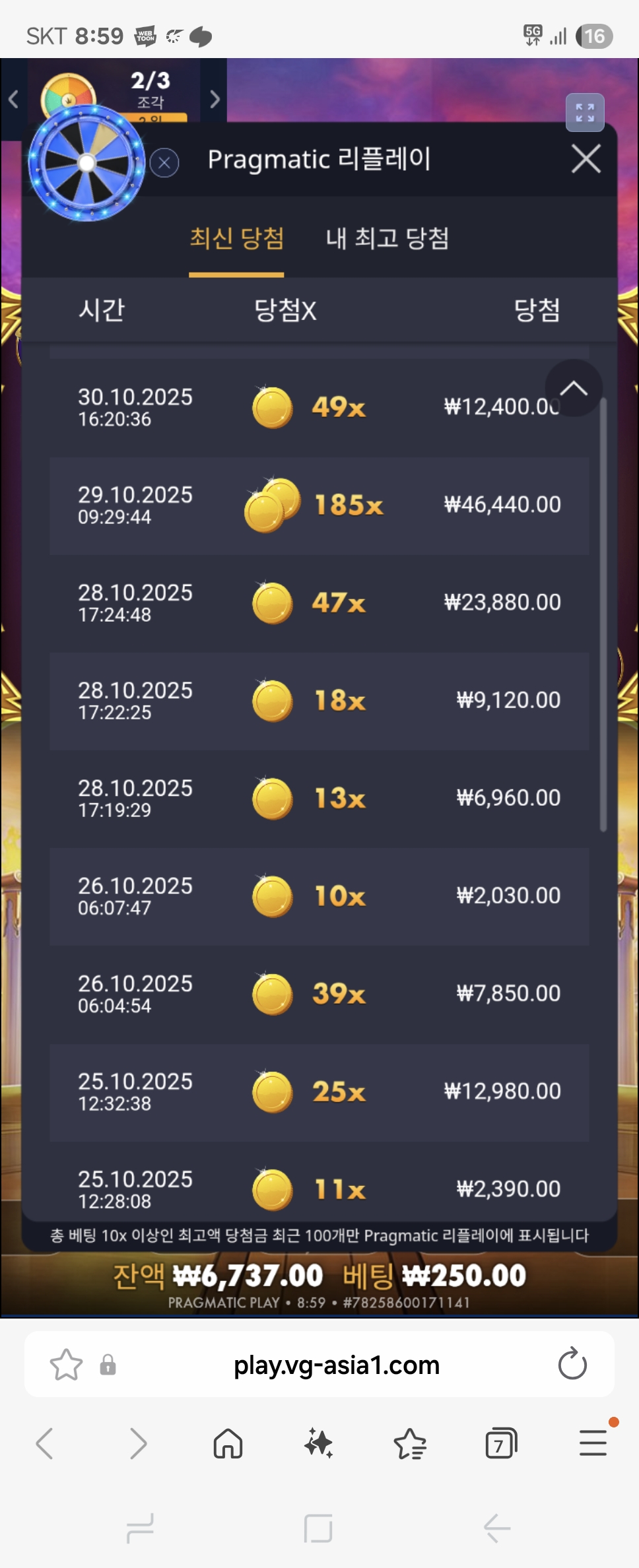Jump back to top of list
Image resolution: width=639 pixels, height=1568 pixels.
tap(573, 388)
